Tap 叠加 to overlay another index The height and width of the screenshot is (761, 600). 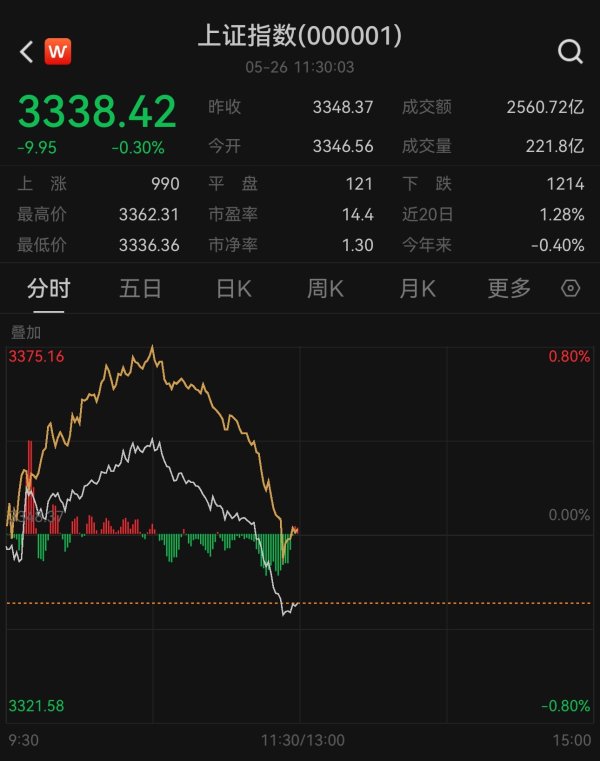point(26,333)
